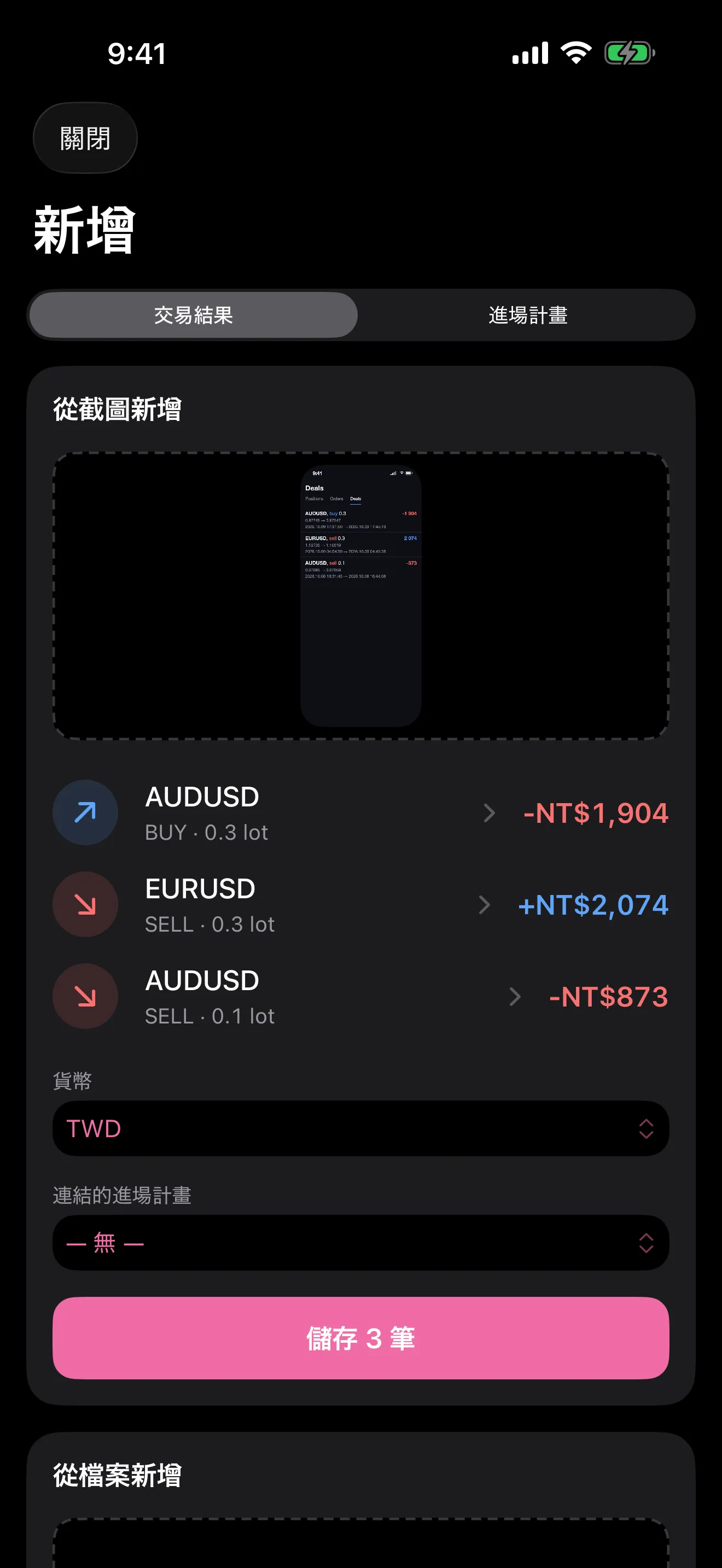Tap the 關閉 close button
The width and height of the screenshot is (722, 1568).
tap(85, 138)
